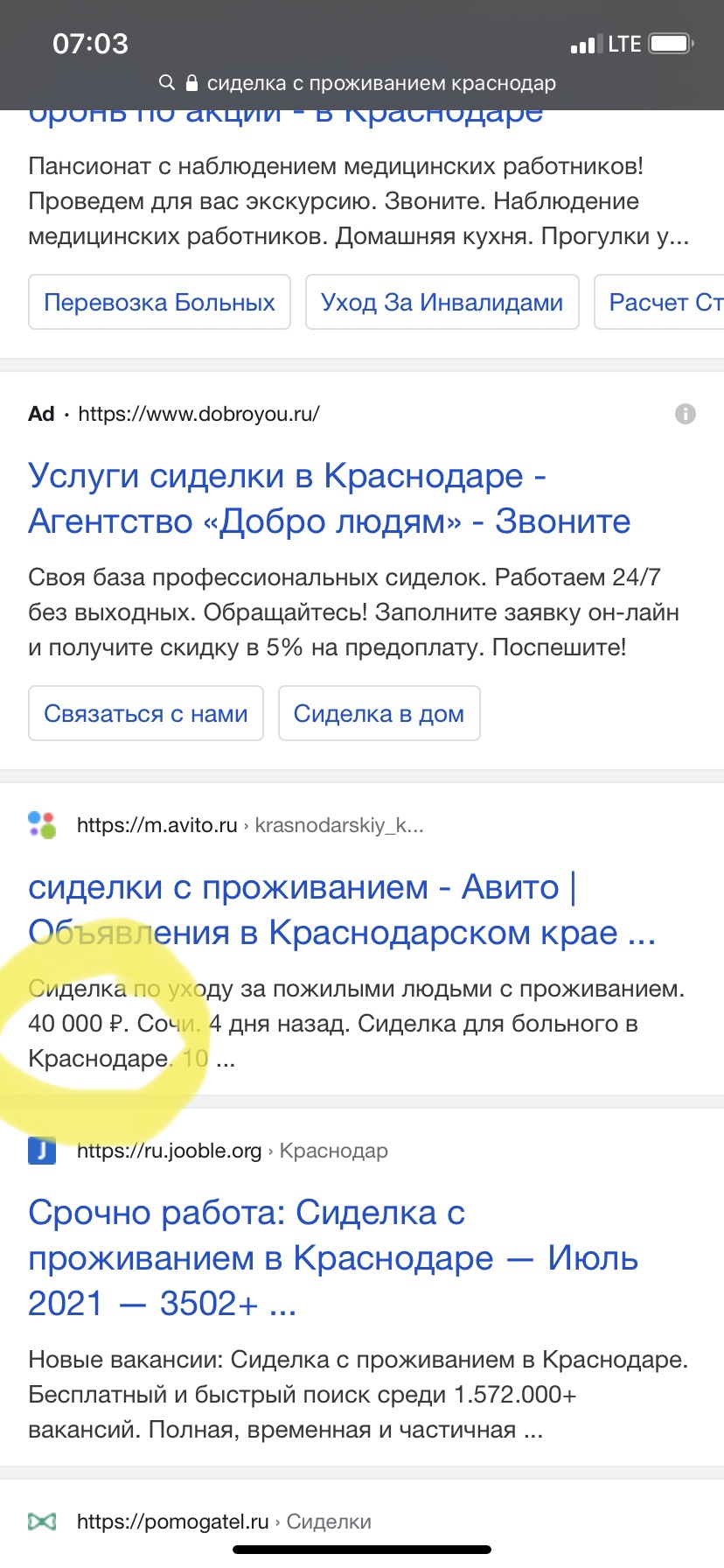Tap the address bar showing сиделка с проживанием краснодар
The width and height of the screenshot is (724, 1568).
pyautogui.click(x=358, y=83)
